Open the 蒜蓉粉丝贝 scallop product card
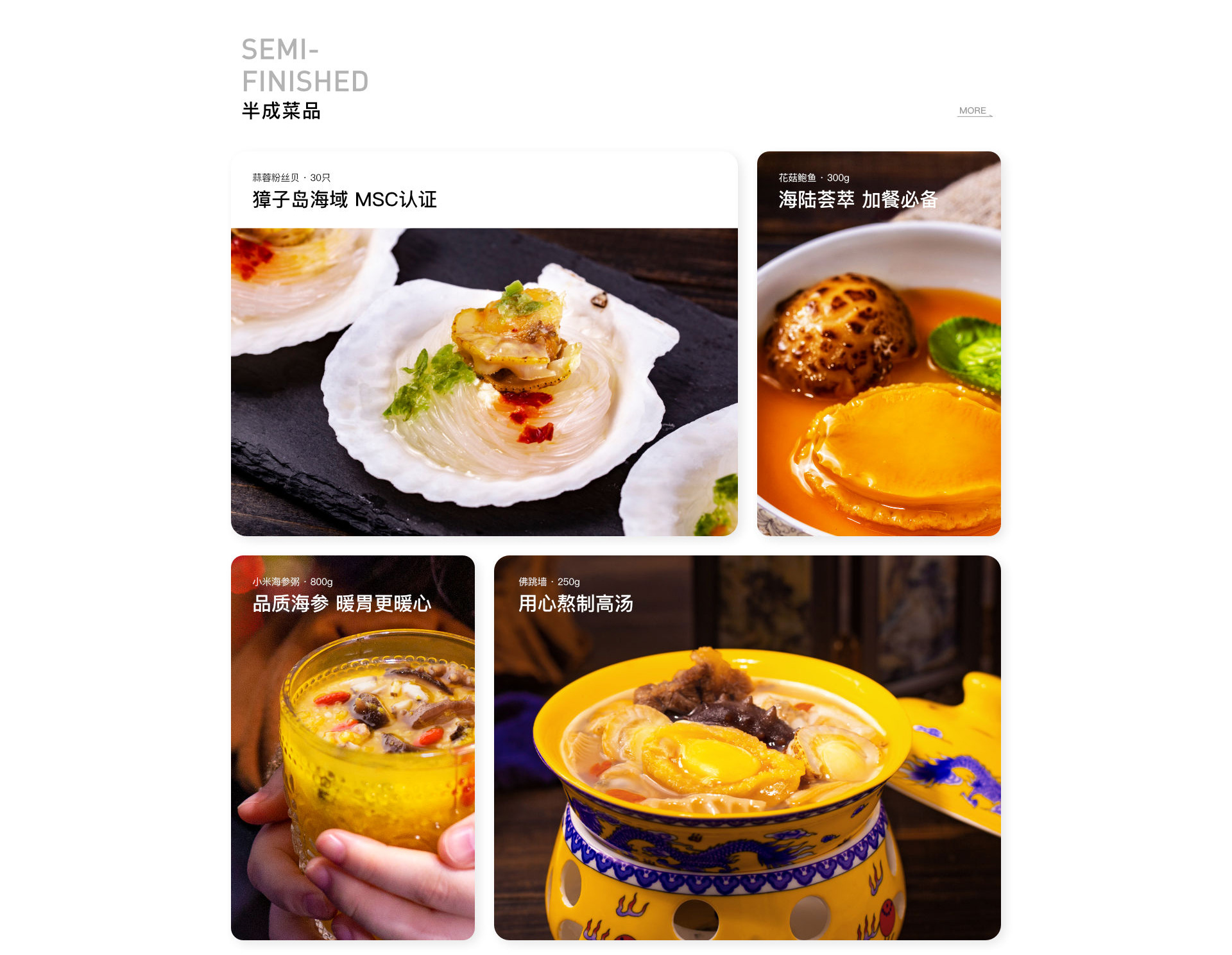1232x955 pixels. tap(484, 344)
